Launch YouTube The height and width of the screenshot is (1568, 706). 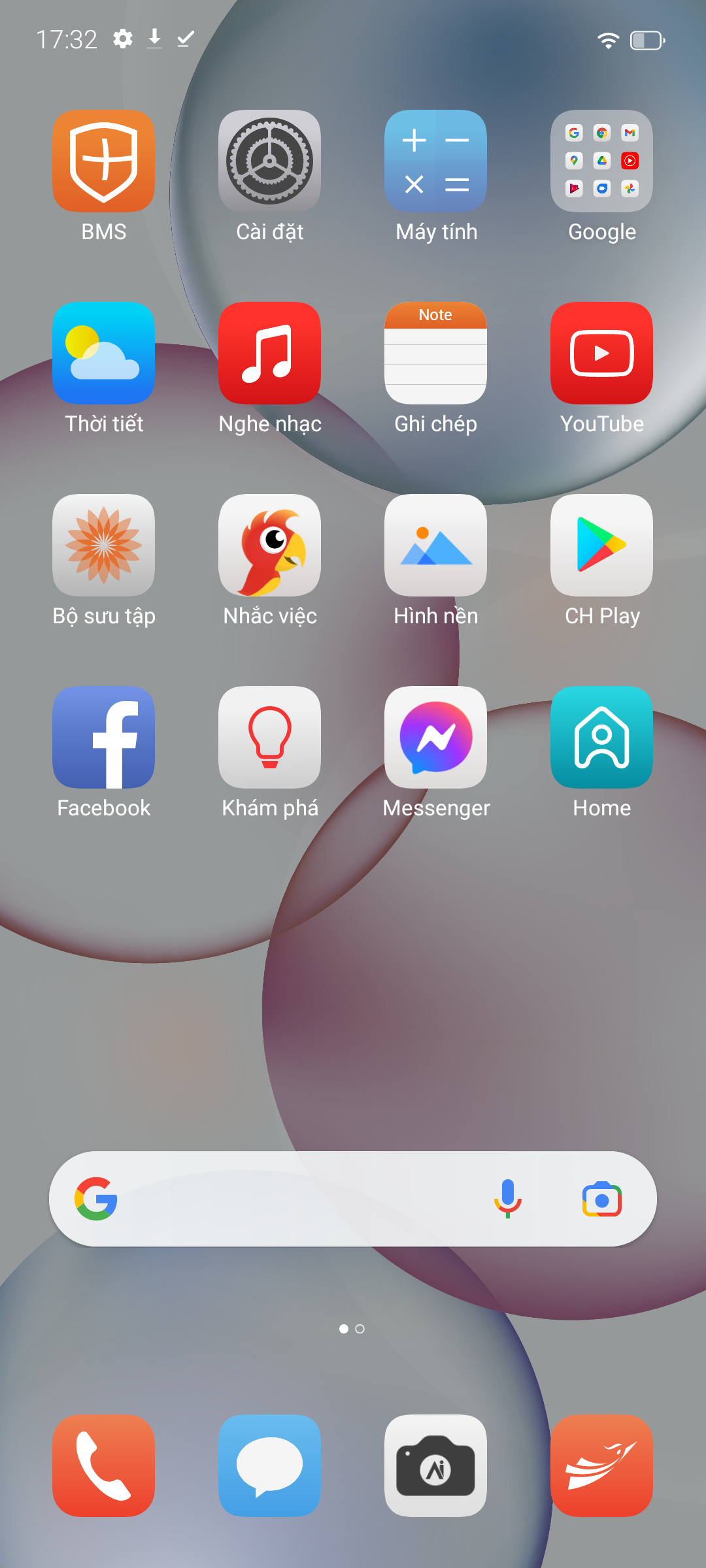pyautogui.click(x=601, y=353)
